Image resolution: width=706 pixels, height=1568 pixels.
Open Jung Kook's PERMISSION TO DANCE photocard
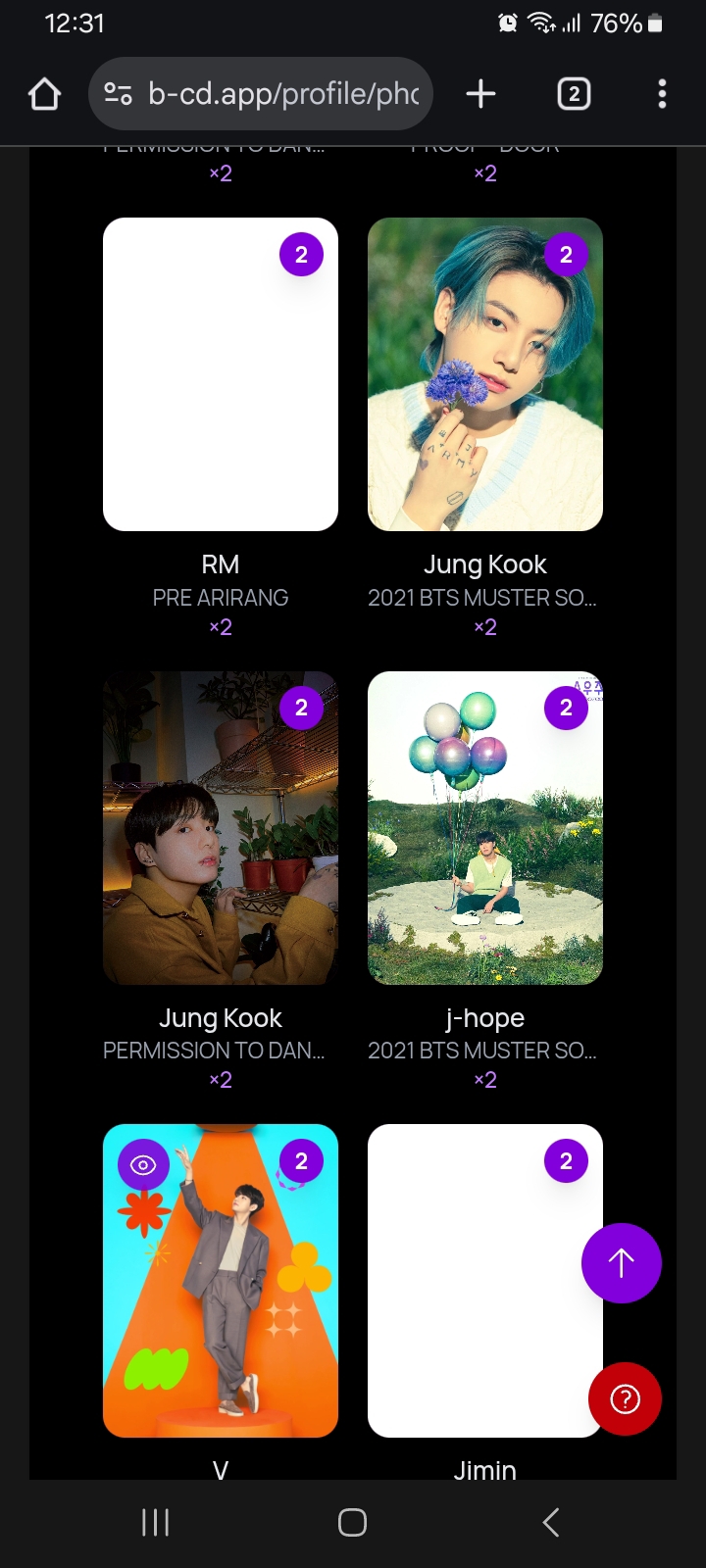(x=221, y=828)
